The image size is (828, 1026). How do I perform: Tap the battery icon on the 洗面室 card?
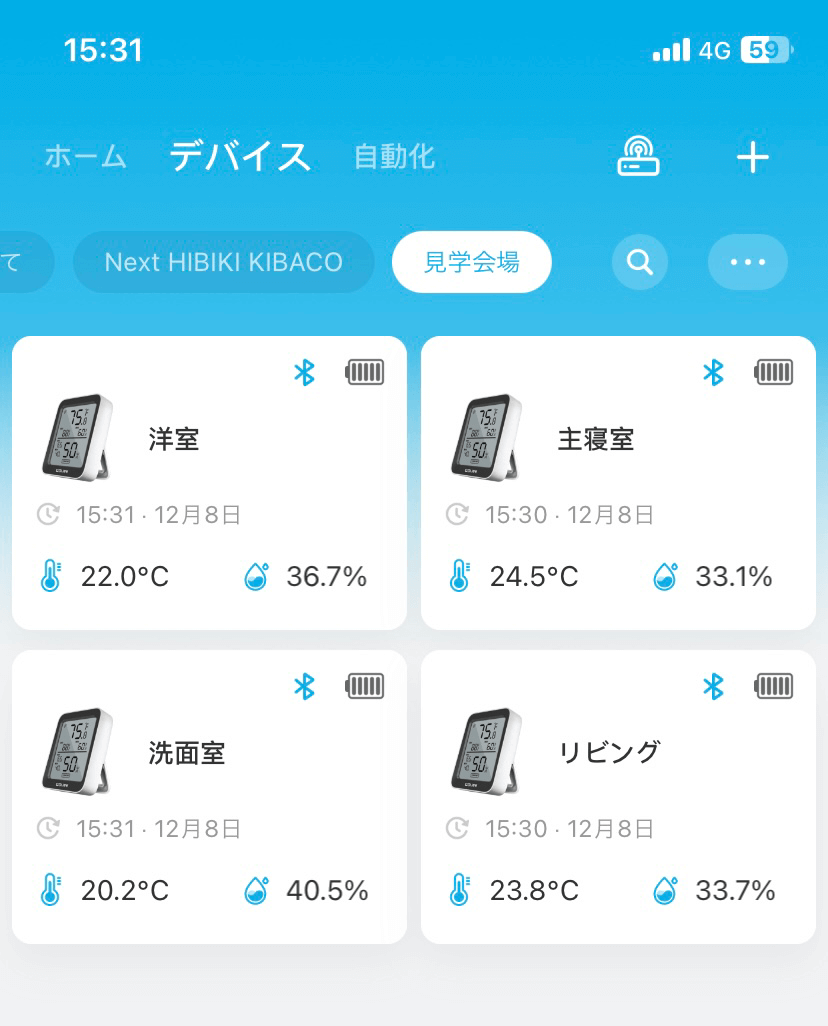[x=363, y=687]
